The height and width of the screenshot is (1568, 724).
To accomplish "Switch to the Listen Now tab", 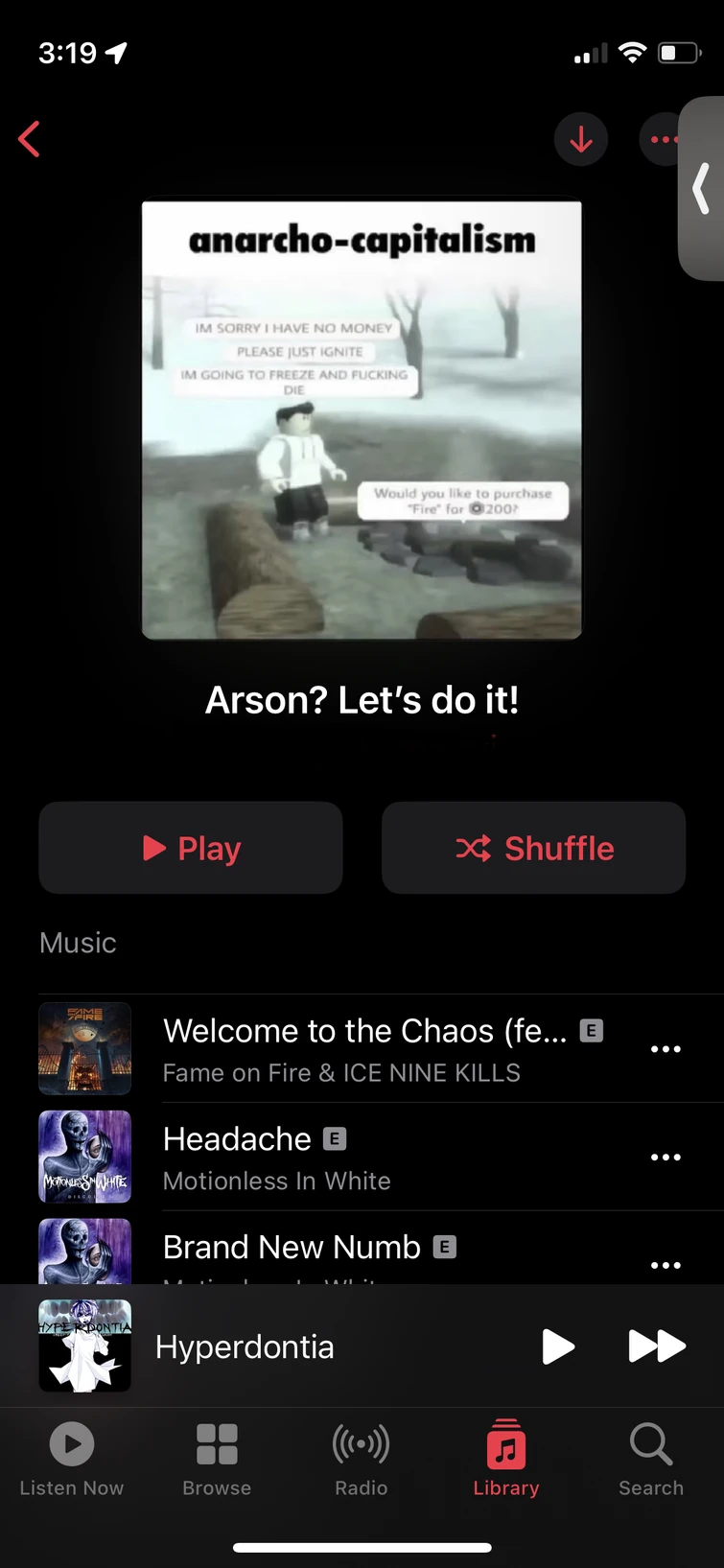I will point(72,1459).
